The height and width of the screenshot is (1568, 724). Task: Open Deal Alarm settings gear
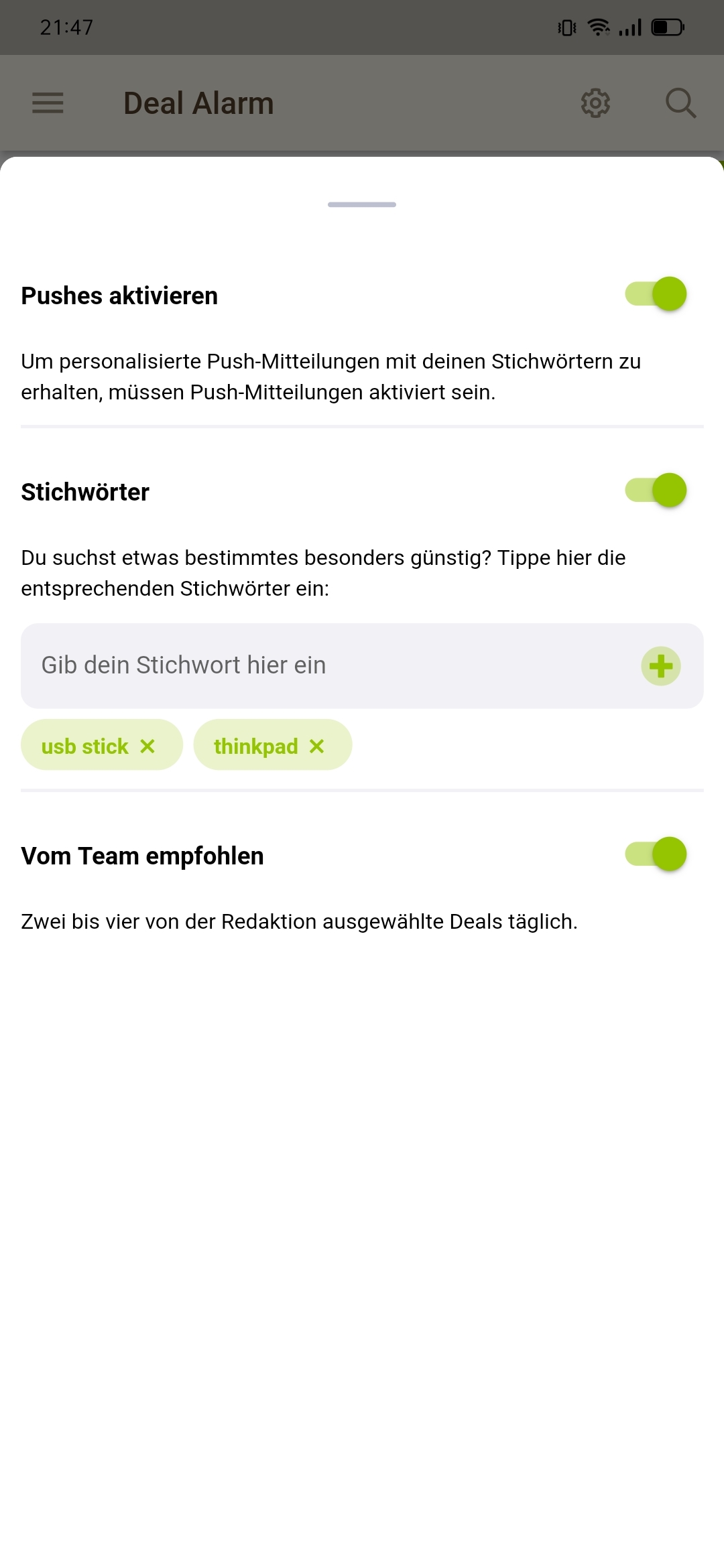coord(595,103)
